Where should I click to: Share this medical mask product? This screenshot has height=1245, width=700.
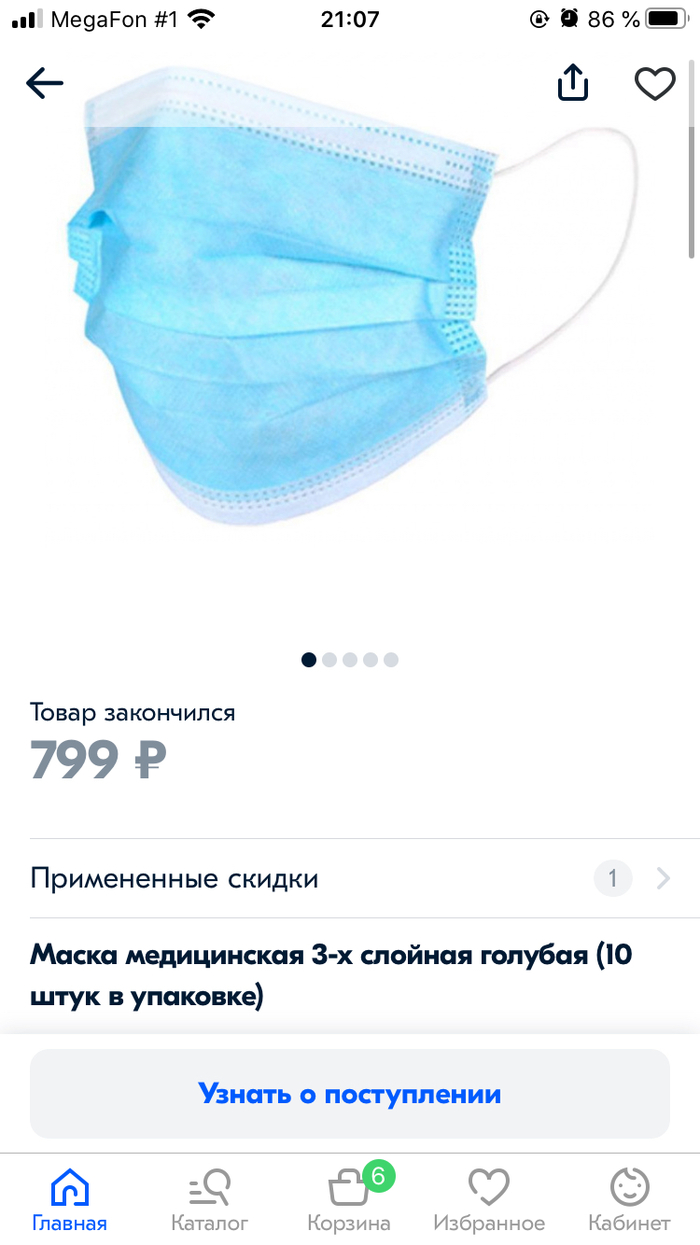[x=573, y=83]
